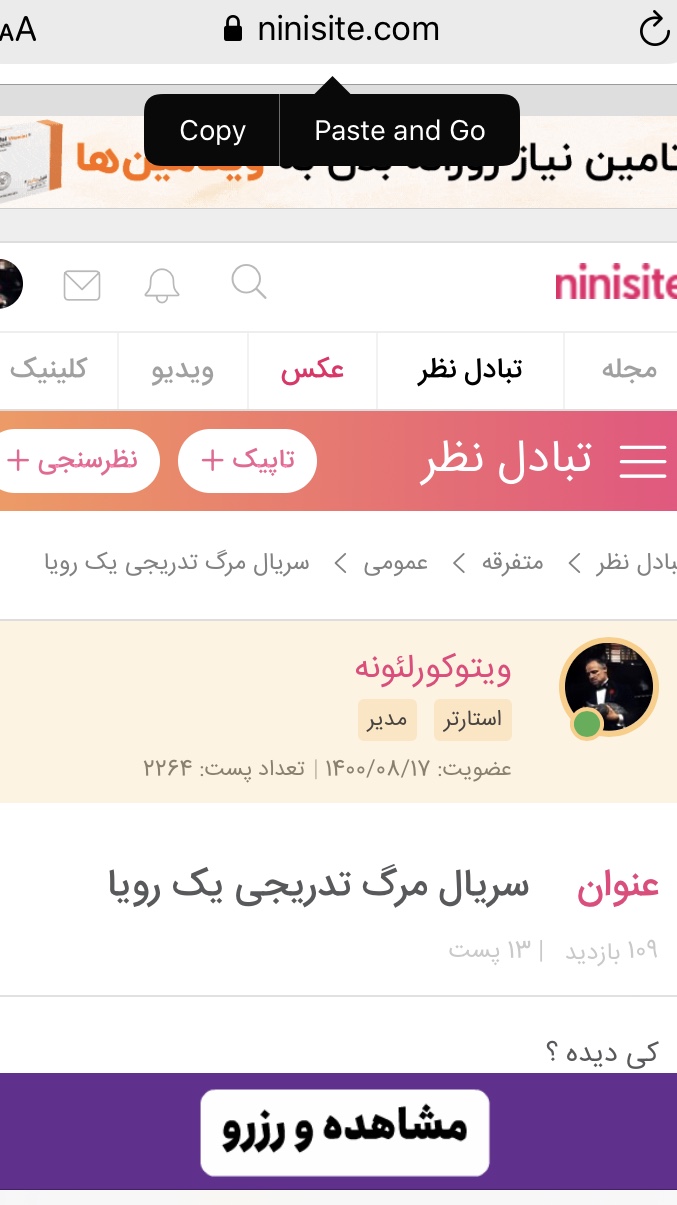Reload the page in Safari
677x1205 pixels.
pos(653,31)
